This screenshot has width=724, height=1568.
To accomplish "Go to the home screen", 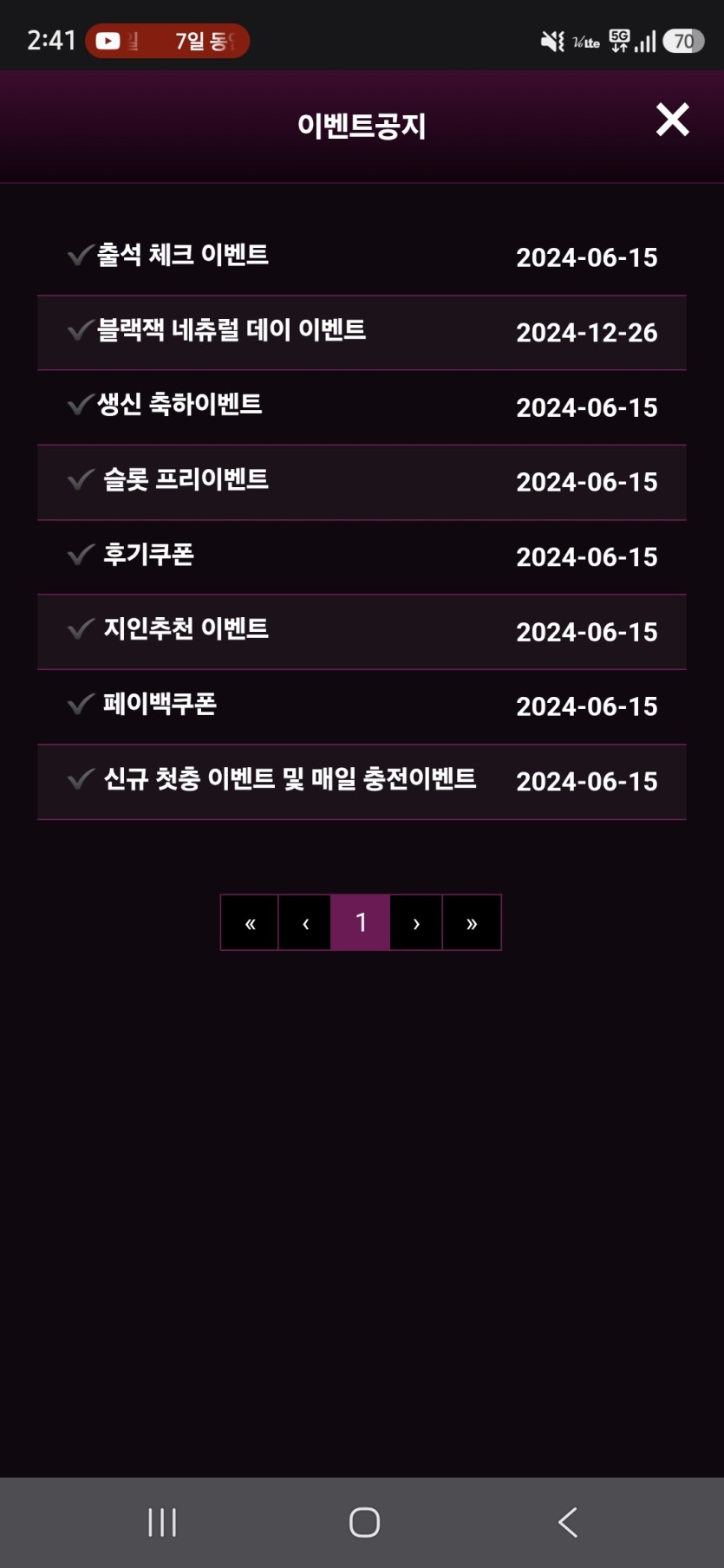I will 364,1522.
